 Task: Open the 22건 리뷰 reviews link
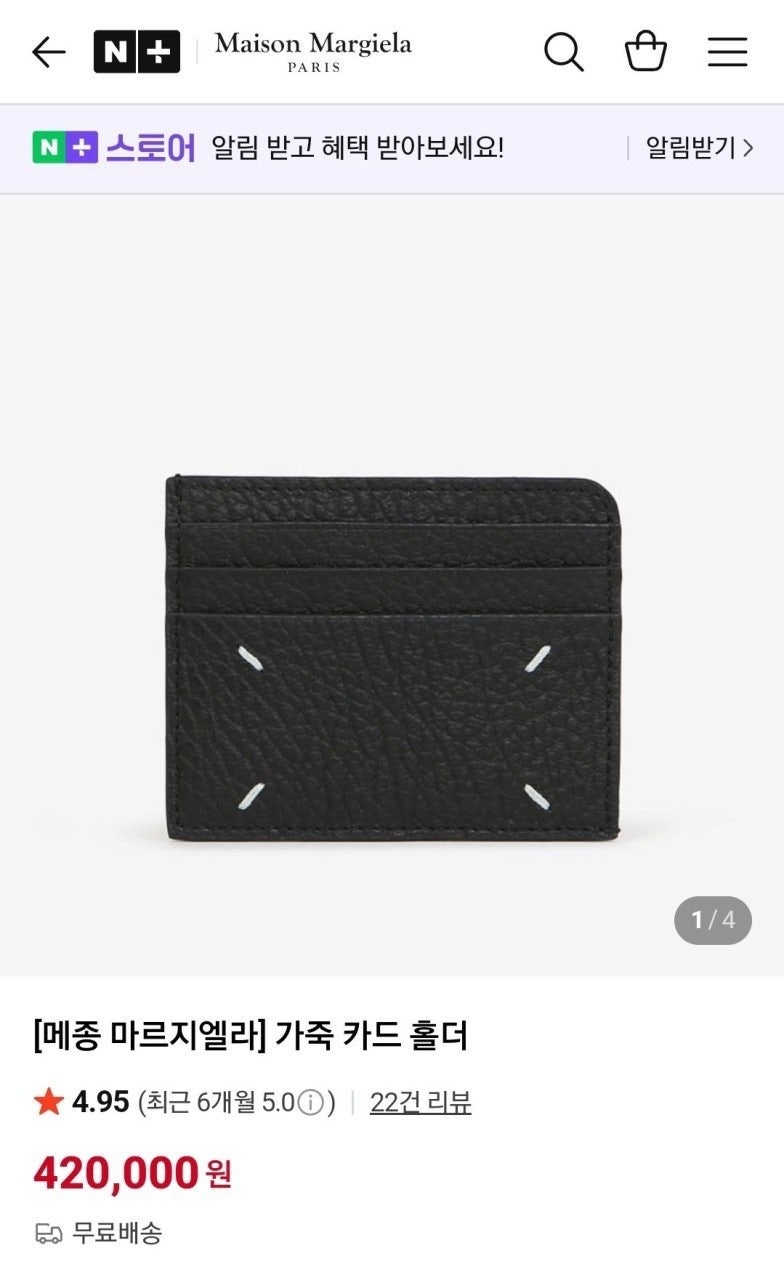(x=420, y=1102)
